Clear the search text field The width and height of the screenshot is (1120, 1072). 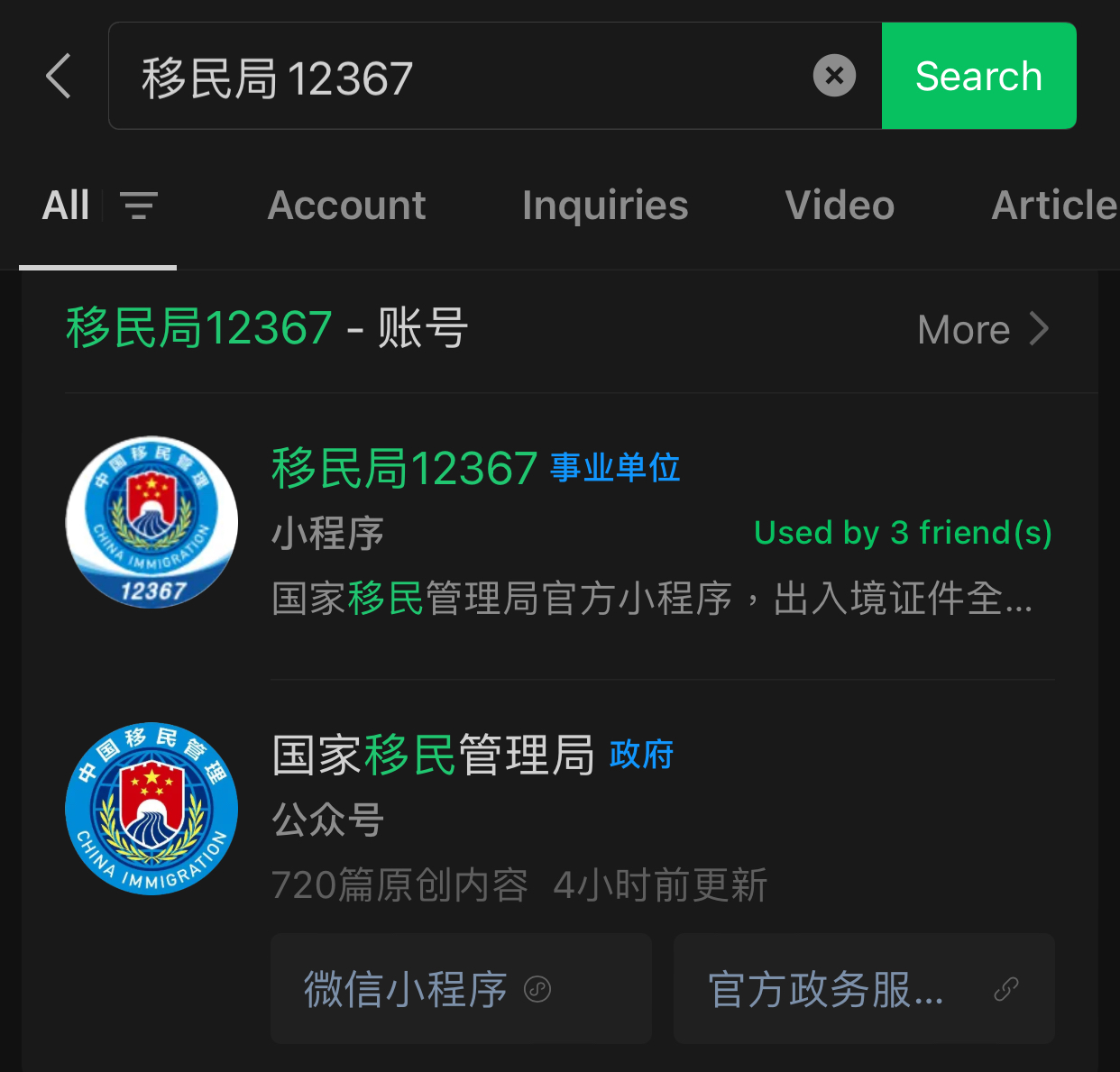tap(834, 76)
